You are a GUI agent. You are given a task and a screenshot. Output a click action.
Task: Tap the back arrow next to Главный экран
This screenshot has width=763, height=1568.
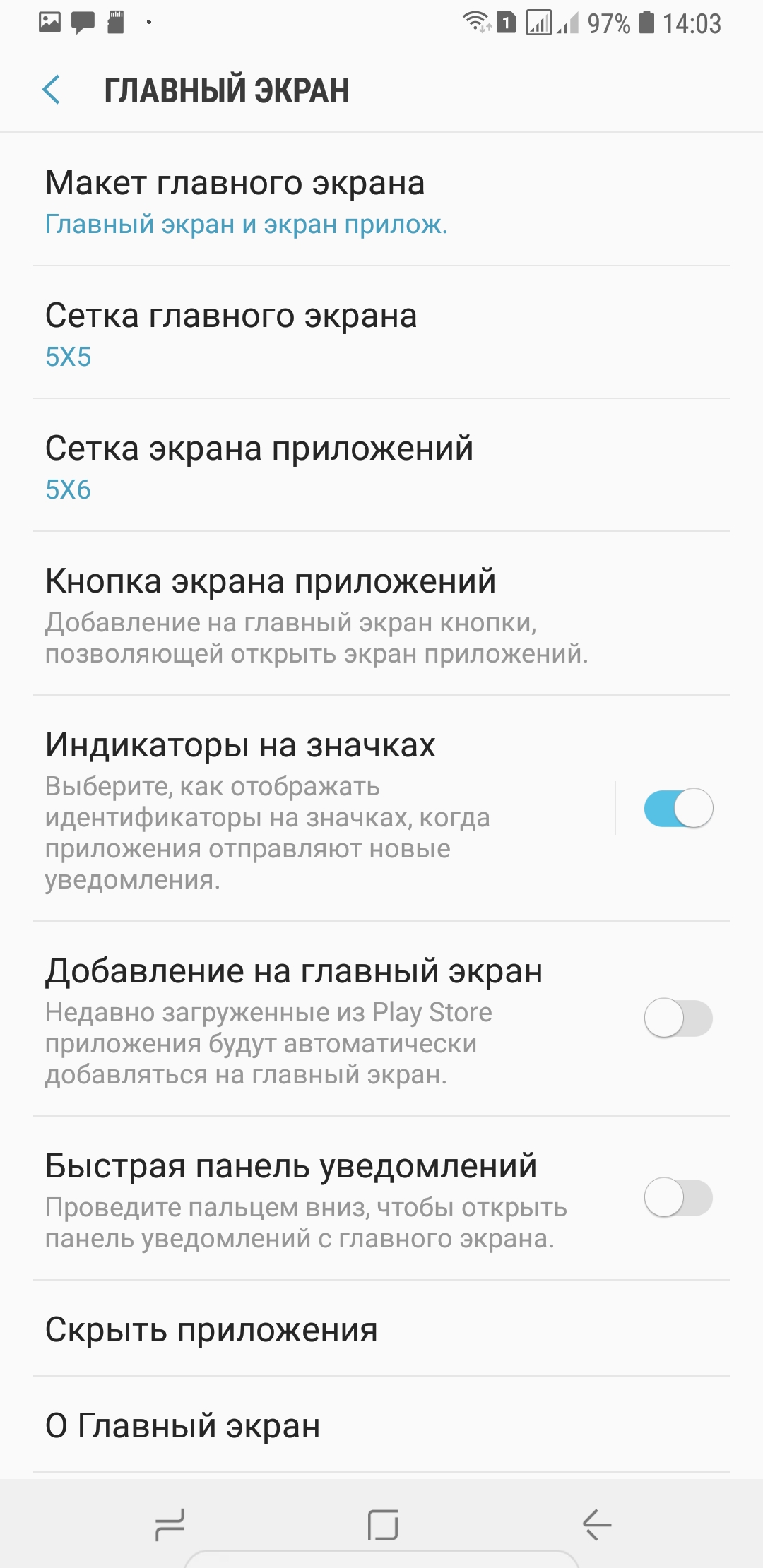tap(52, 90)
